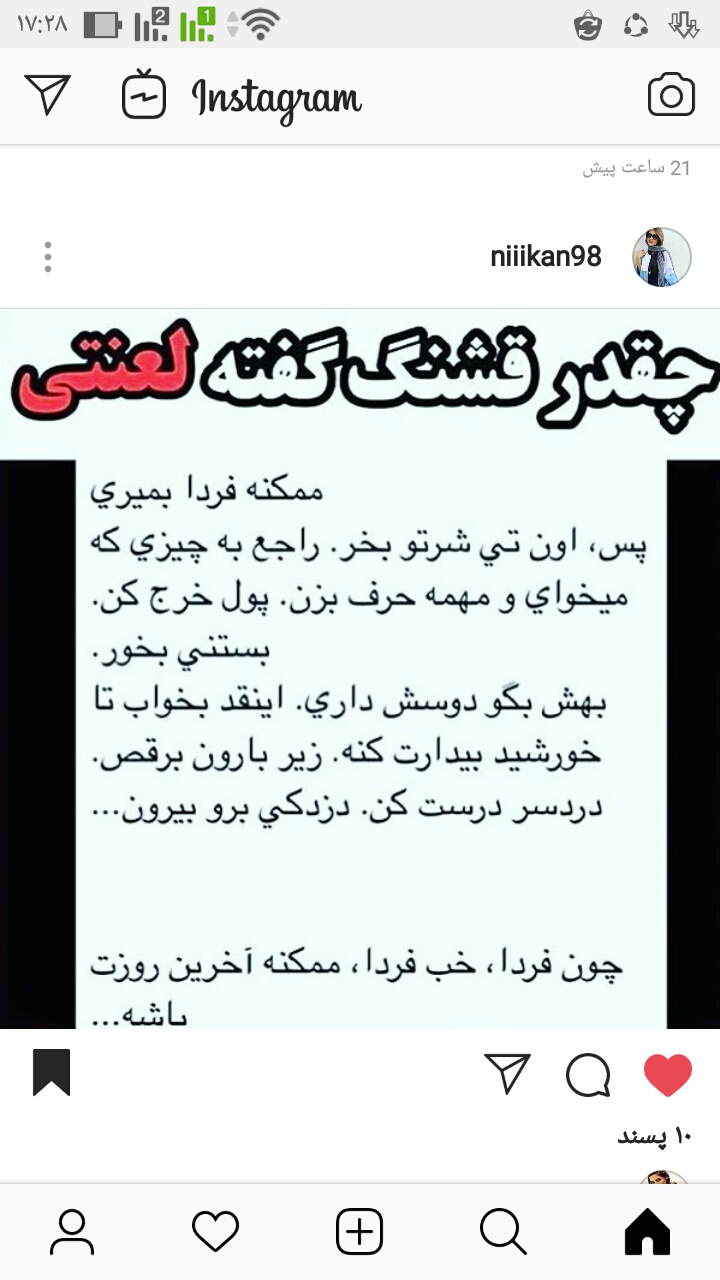Switch to the Profile tab
The image size is (720, 1280).
(x=72, y=1231)
